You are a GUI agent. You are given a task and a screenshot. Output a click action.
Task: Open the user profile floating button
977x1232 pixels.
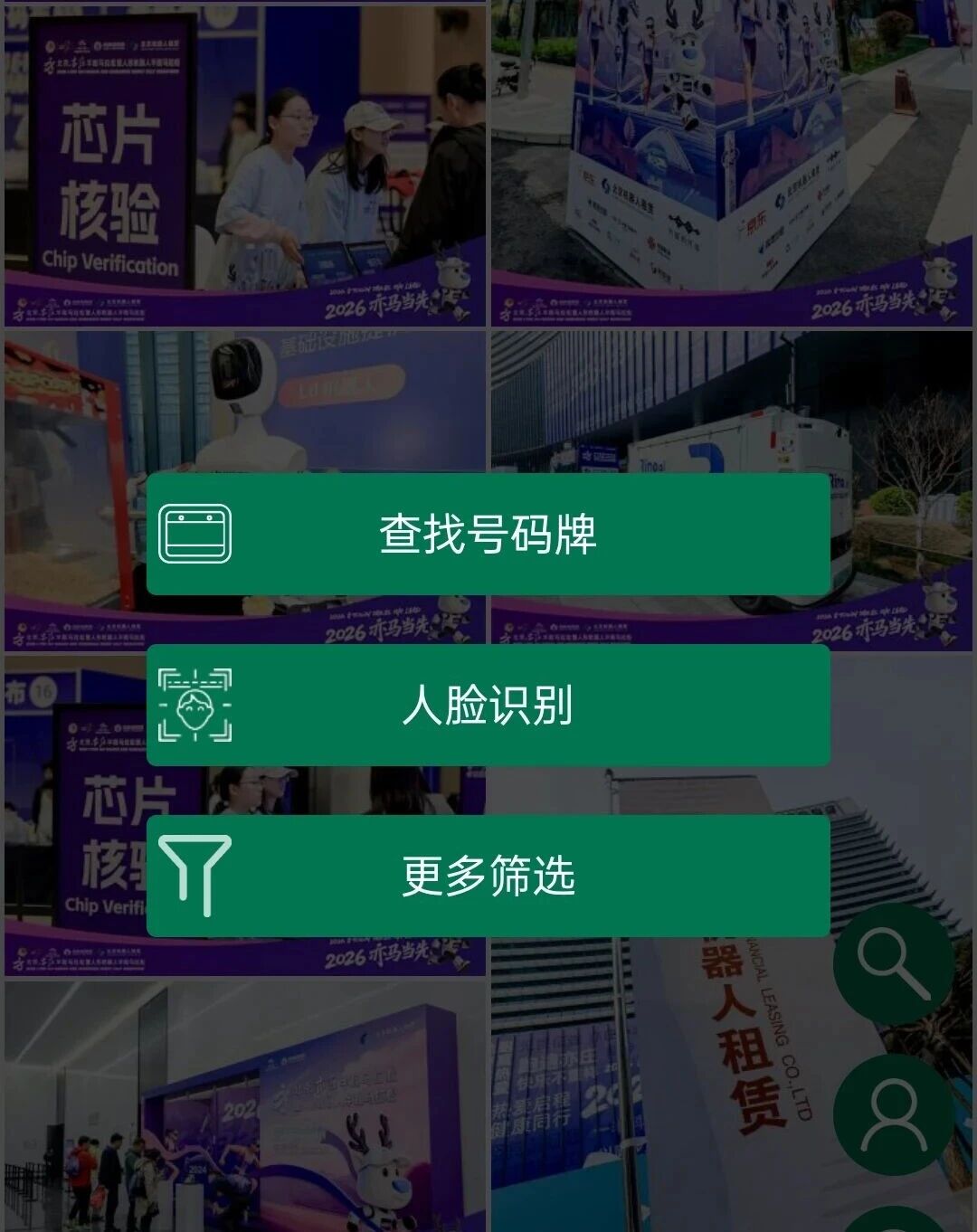[x=893, y=1114]
